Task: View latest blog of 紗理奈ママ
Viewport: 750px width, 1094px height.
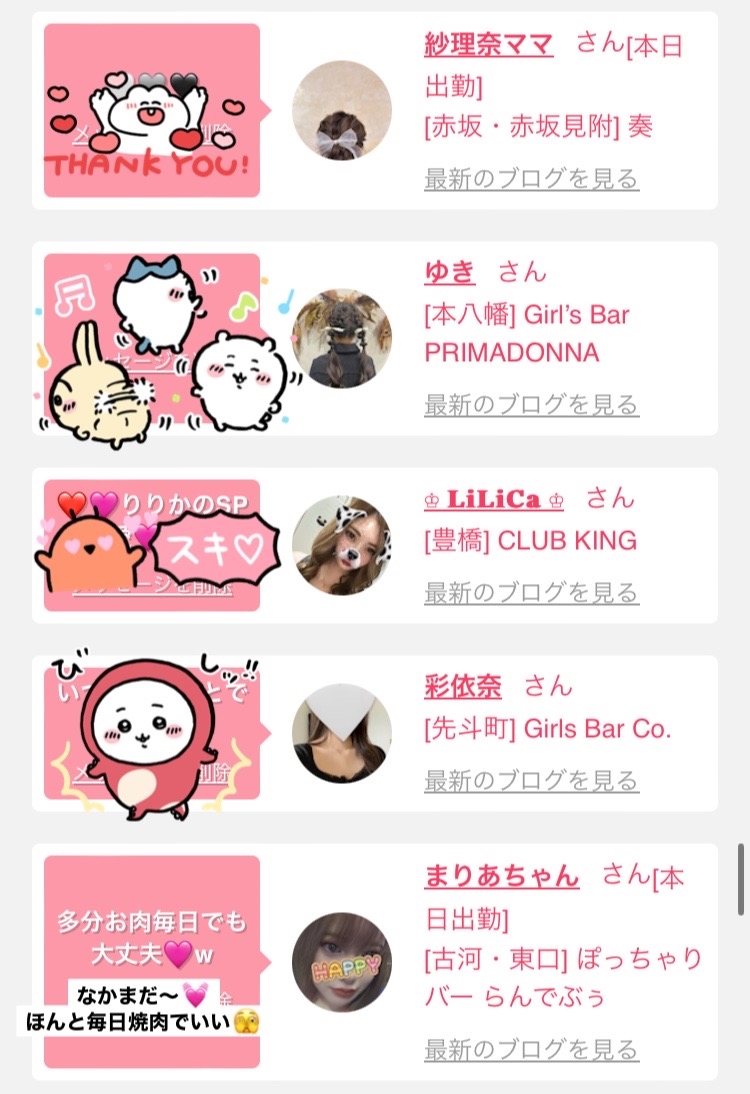Action: click(x=532, y=179)
